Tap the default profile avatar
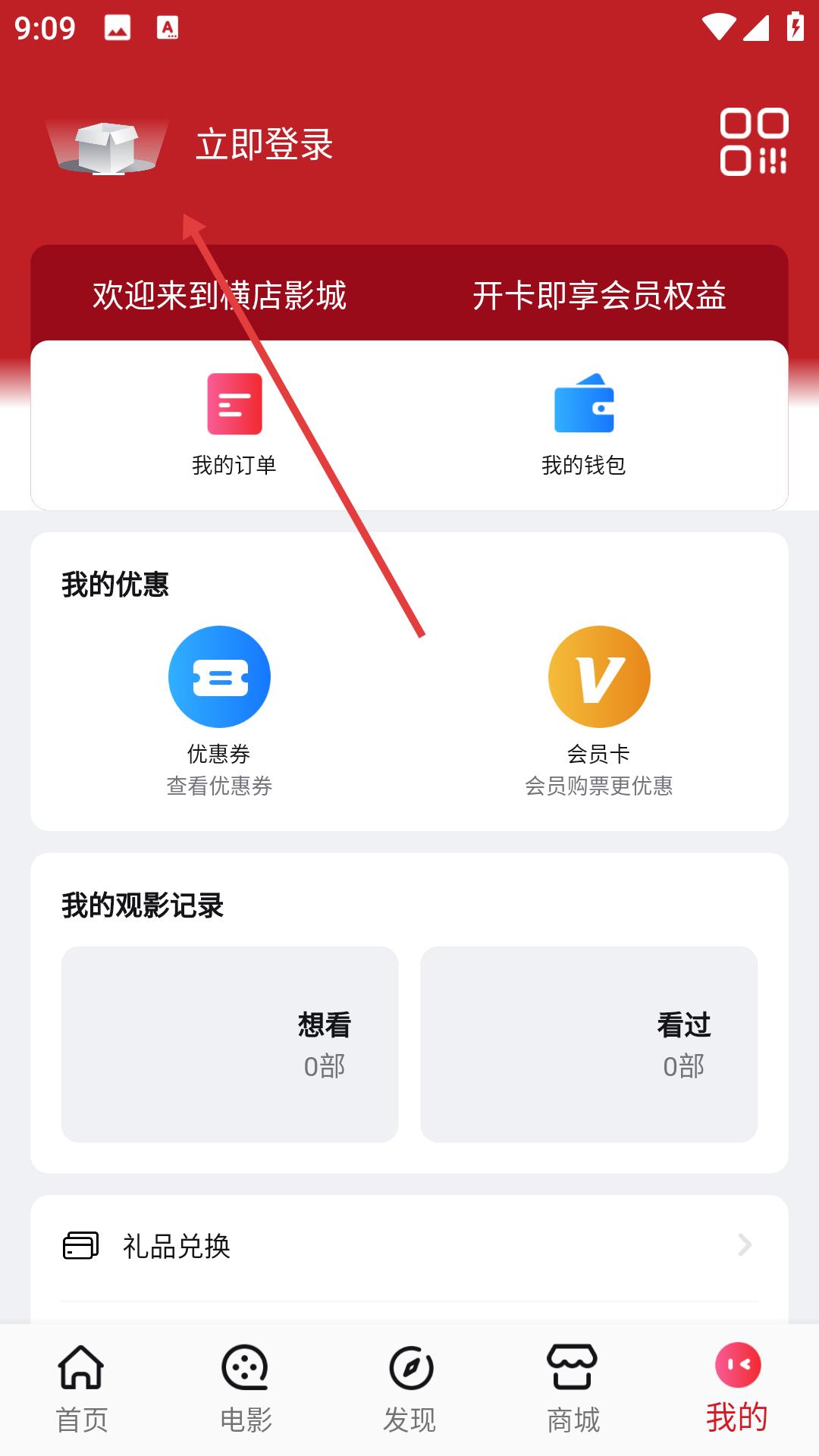Viewport: 819px width, 1456px height. click(x=107, y=146)
